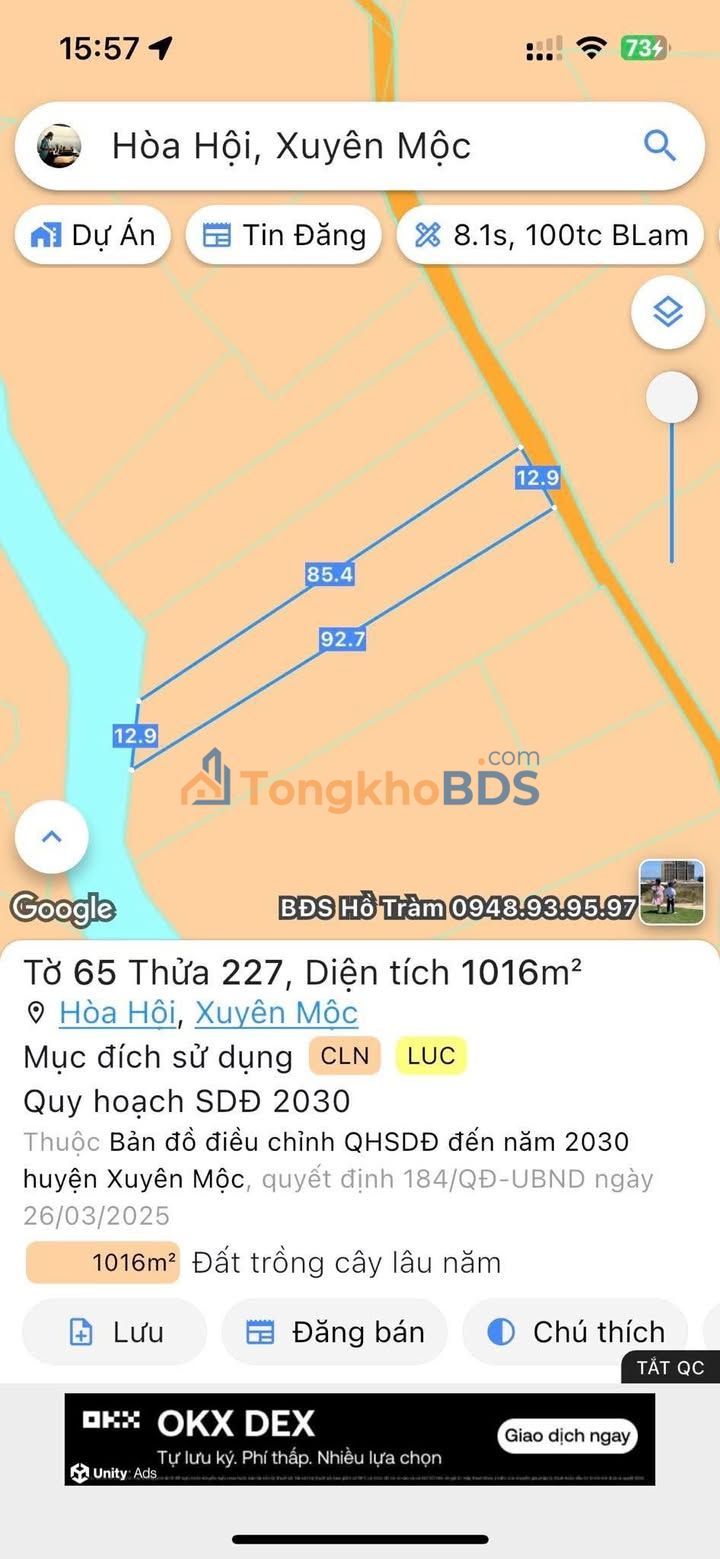Viewport: 720px width, 1559px height.
Task: Tap the map opacity slider handle
Action: 671,398
